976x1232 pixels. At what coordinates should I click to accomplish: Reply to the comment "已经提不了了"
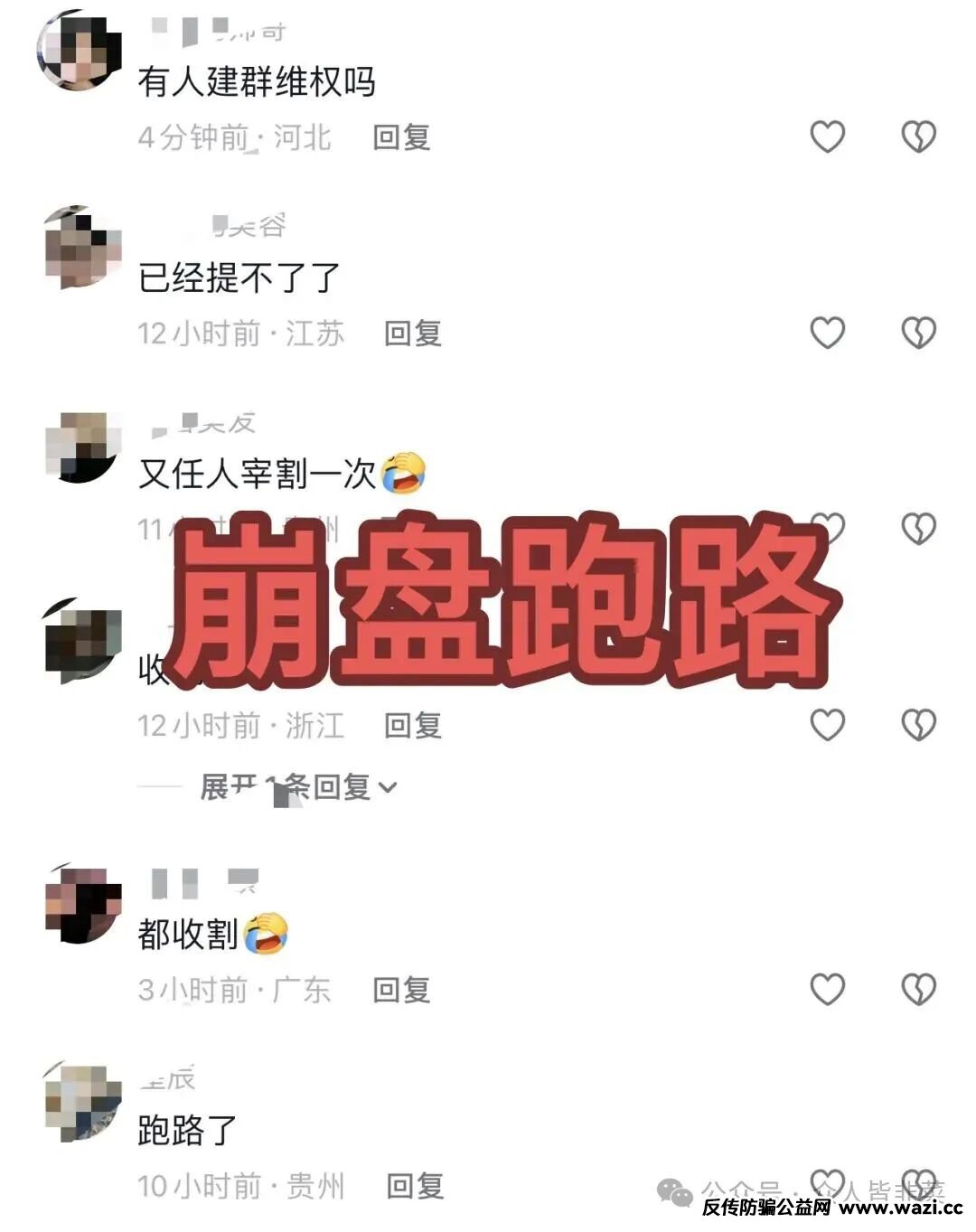[413, 334]
